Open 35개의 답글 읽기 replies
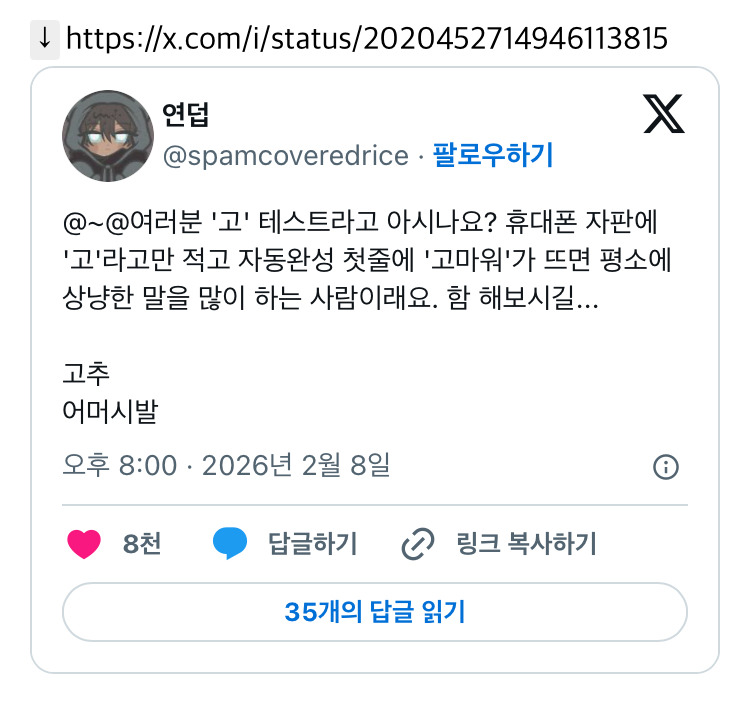The width and height of the screenshot is (750, 703). [x=375, y=612]
